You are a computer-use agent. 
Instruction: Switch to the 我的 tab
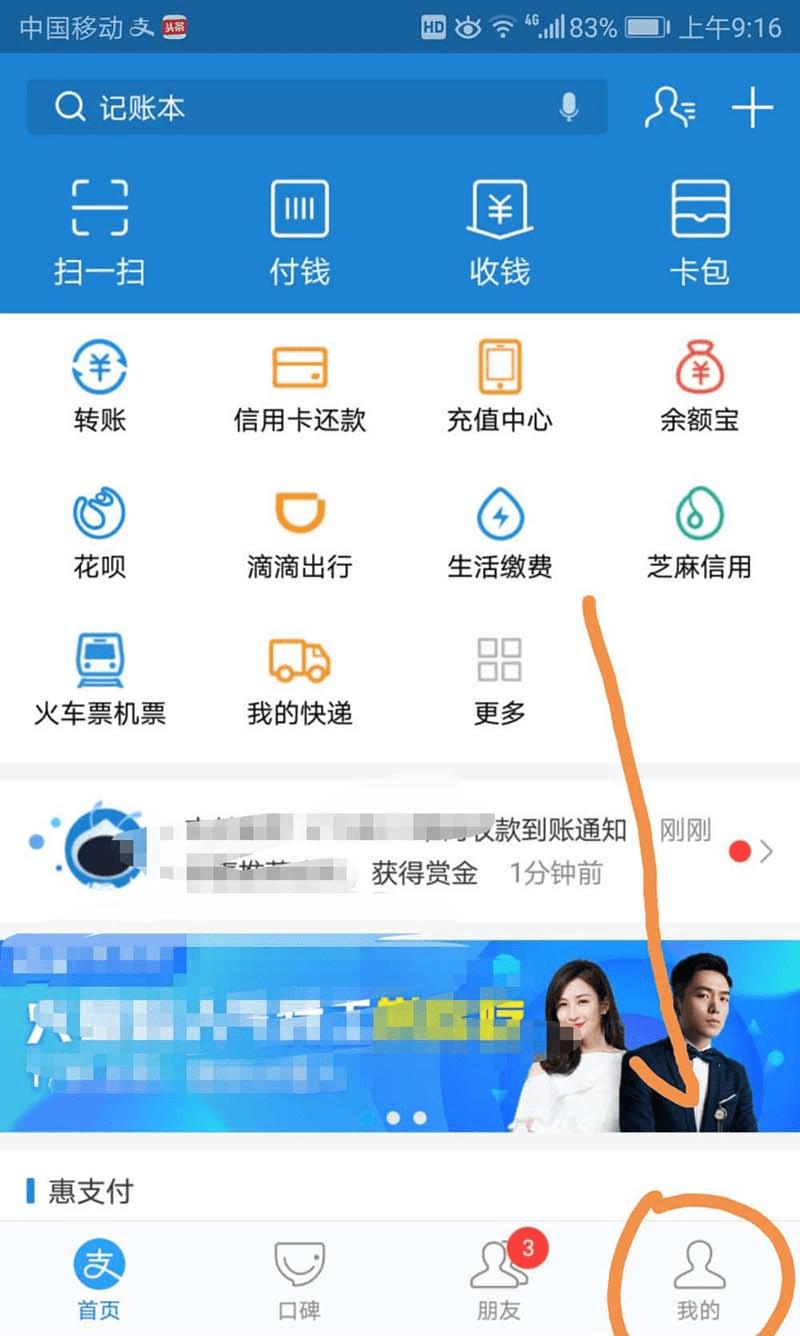pyautogui.click(x=699, y=1280)
